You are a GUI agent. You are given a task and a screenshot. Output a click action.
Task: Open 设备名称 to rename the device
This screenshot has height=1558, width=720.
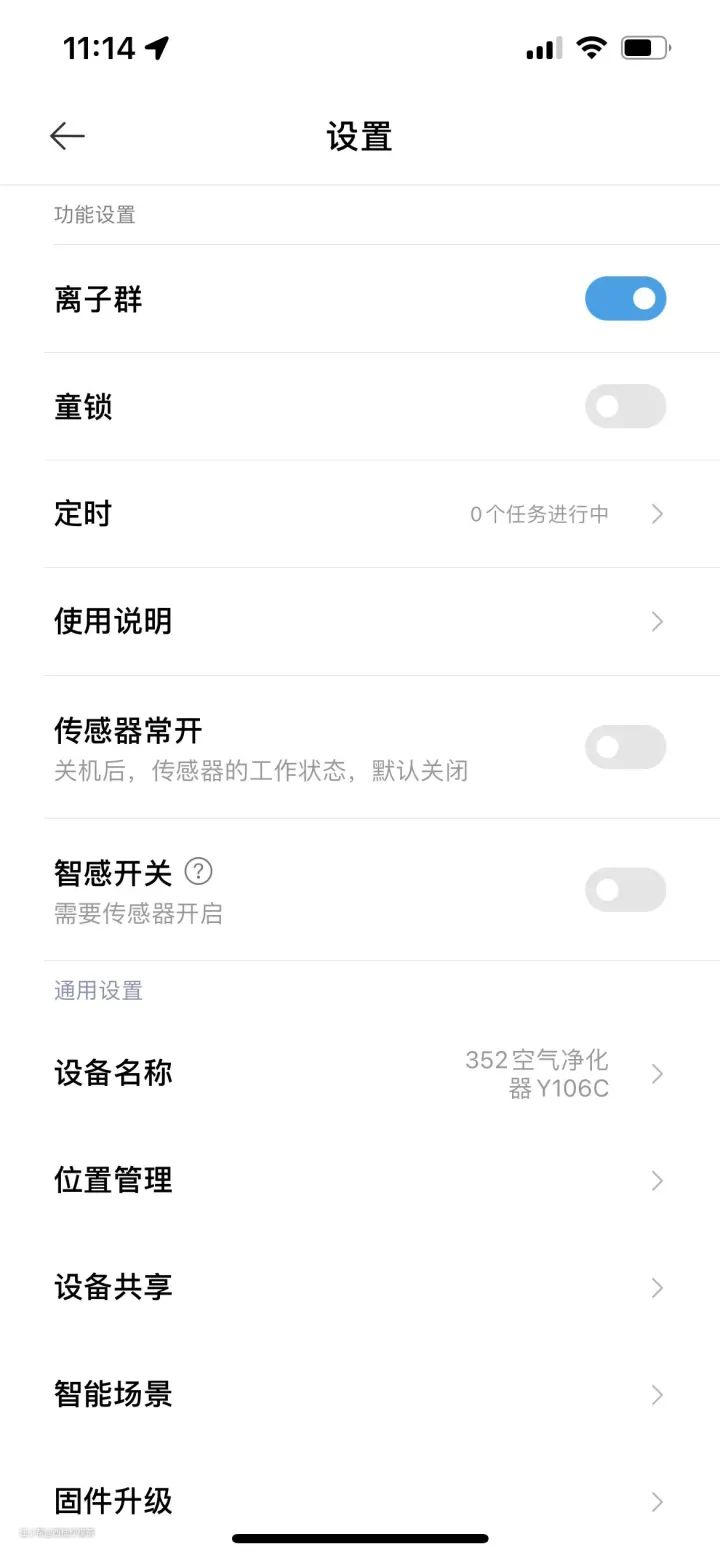[x=360, y=1073]
